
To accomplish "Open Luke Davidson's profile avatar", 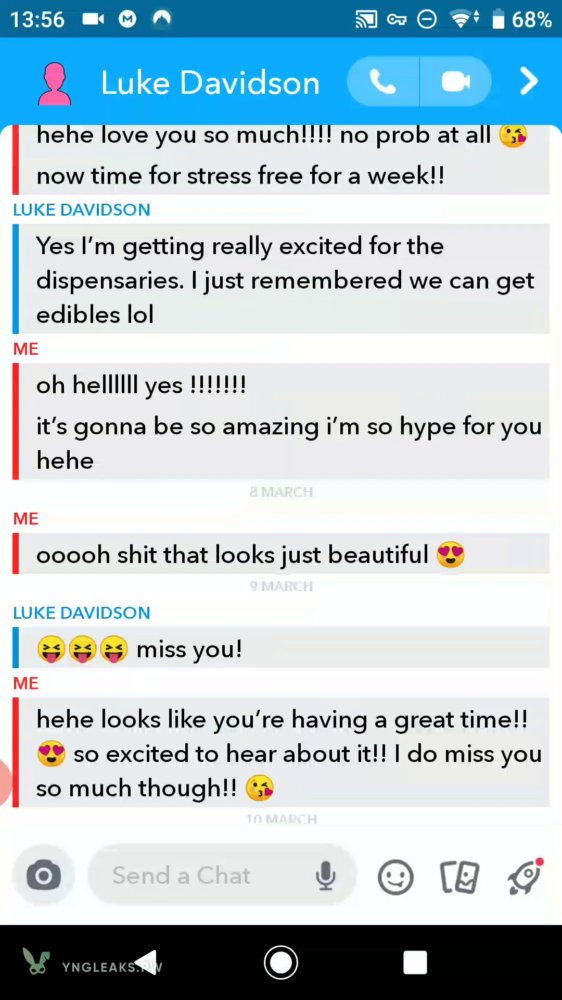I will click(x=54, y=84).
